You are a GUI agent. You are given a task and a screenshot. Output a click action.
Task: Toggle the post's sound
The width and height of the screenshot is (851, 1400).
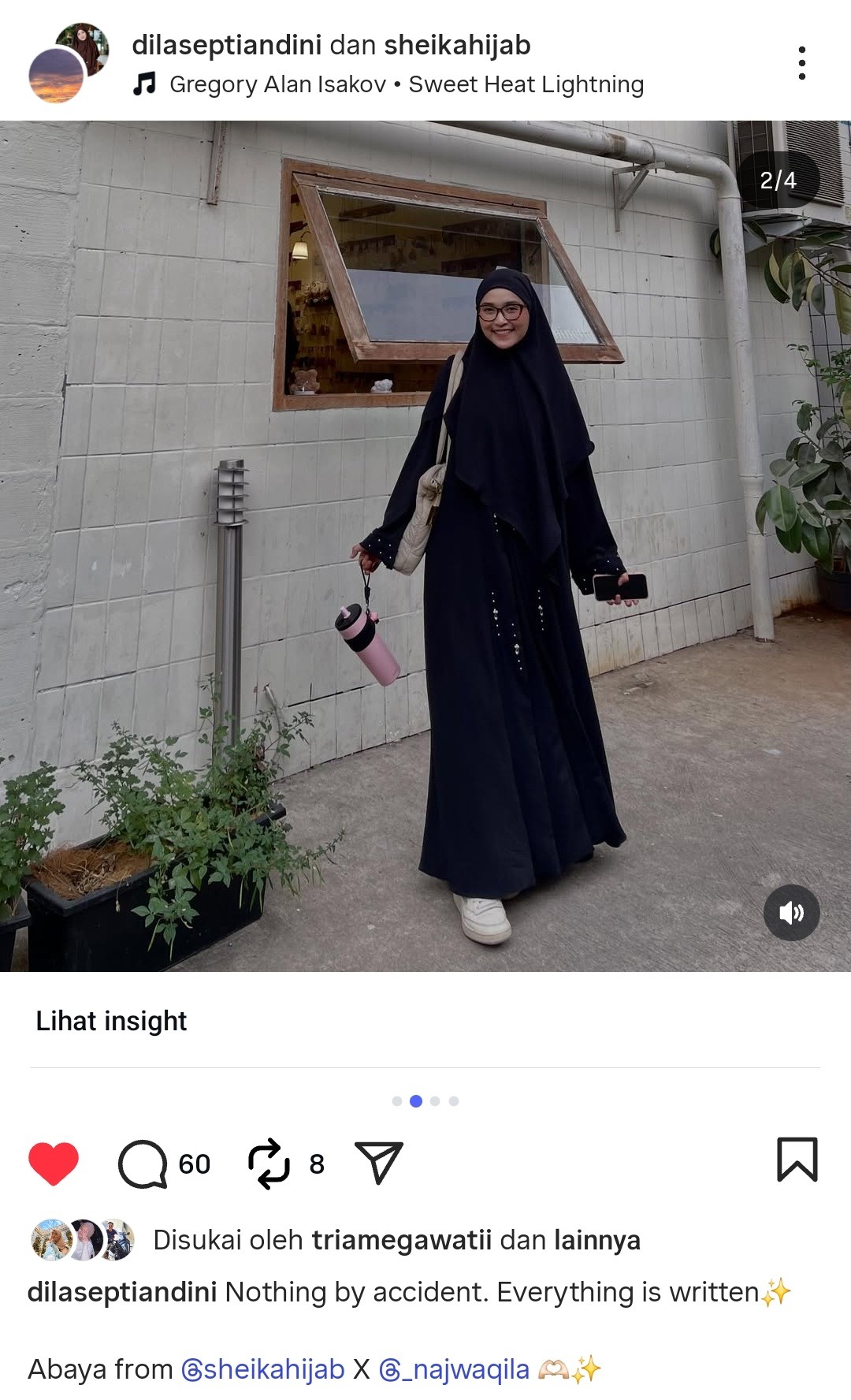pyautogui.click(x=791, y=913)
